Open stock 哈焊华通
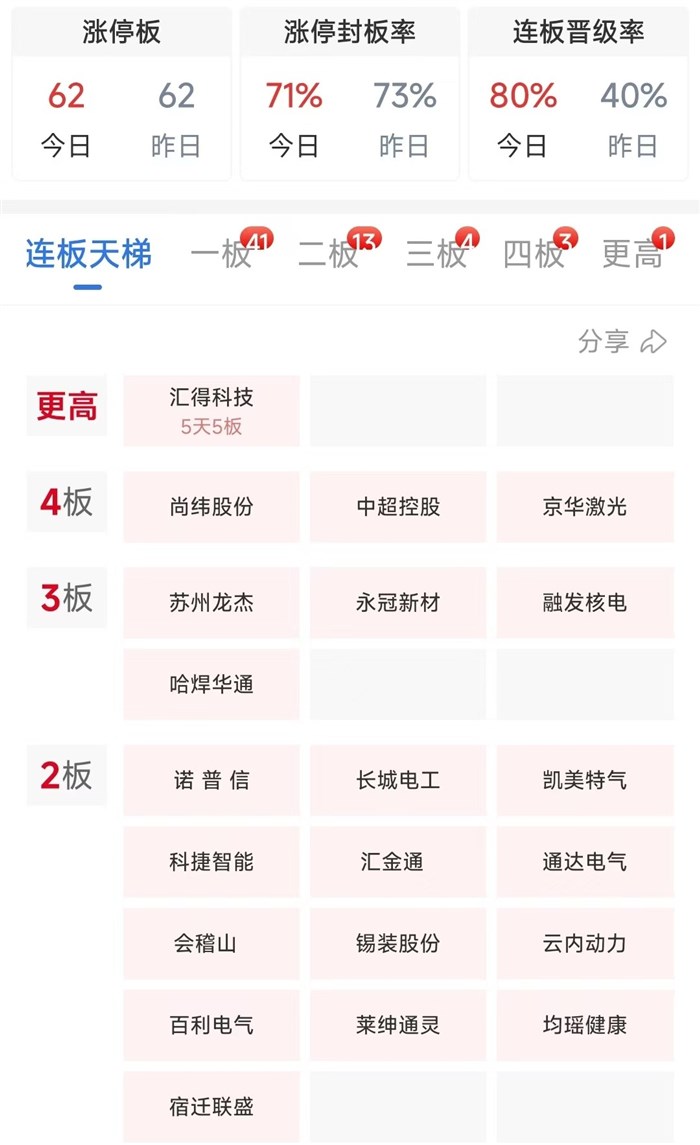The height and width of the screenshot is (1145, 700). [211, 684]
